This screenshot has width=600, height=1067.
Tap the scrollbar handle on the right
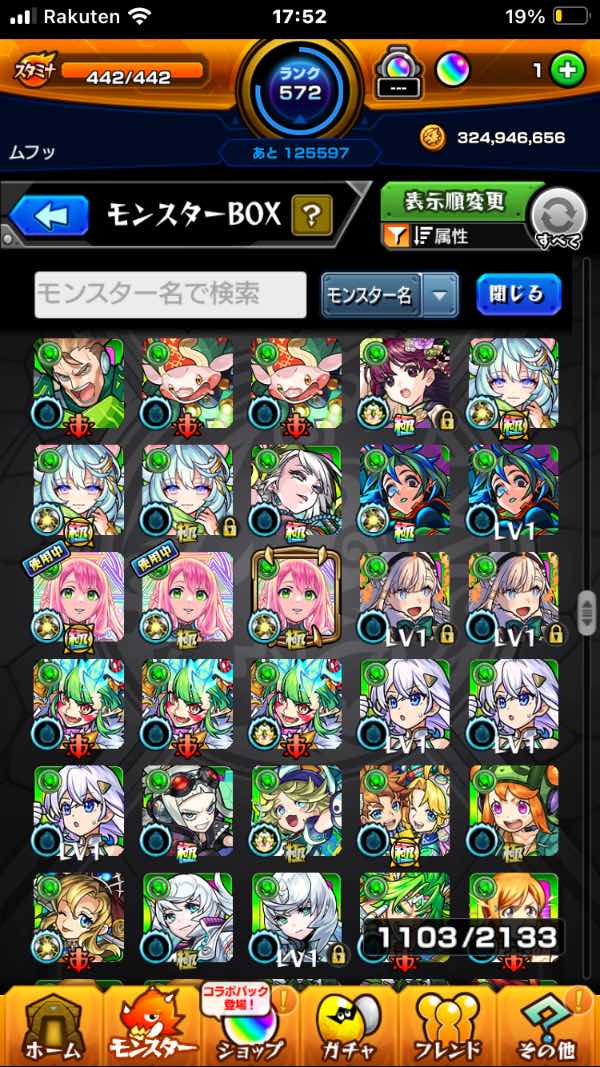[587, 608]
